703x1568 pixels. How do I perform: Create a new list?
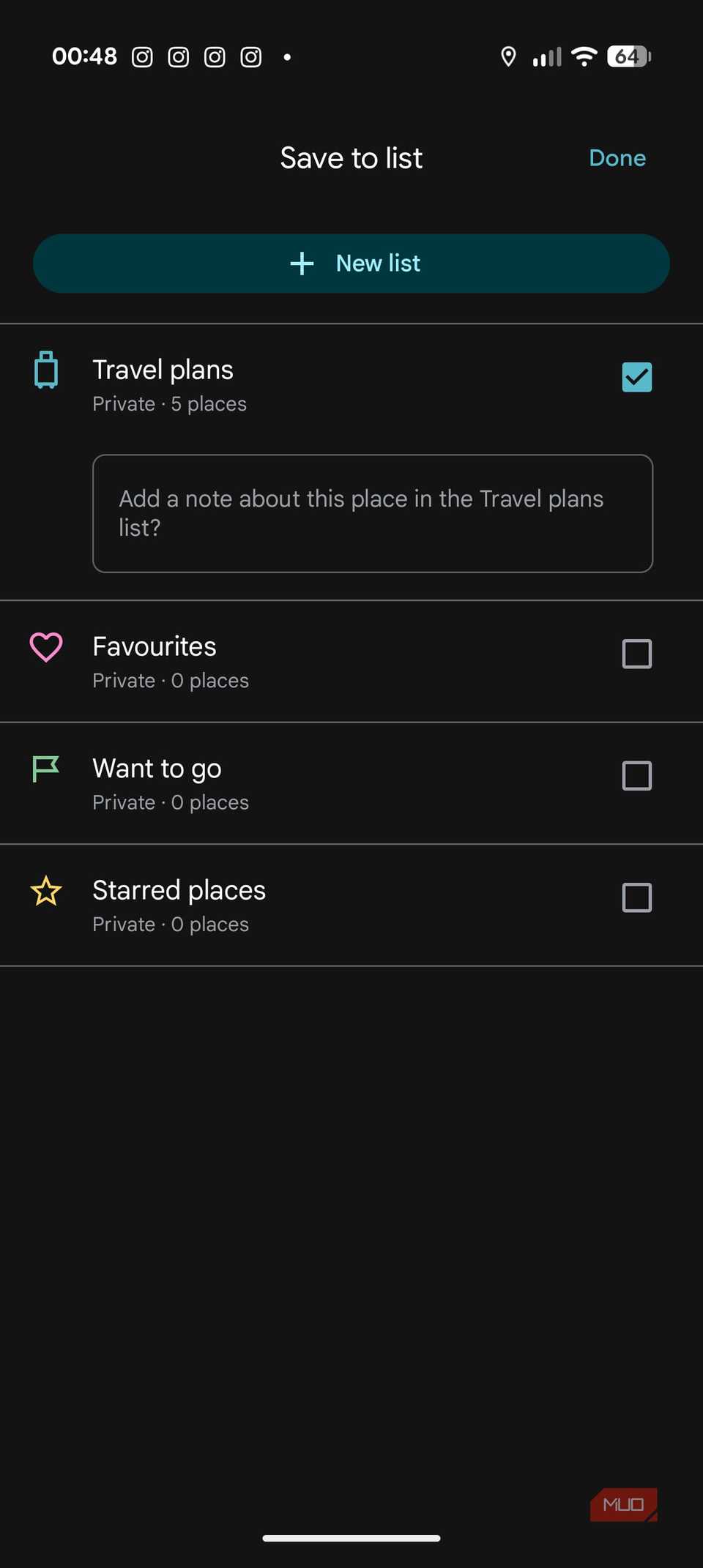pyautogui.click(x=351, y=263)
